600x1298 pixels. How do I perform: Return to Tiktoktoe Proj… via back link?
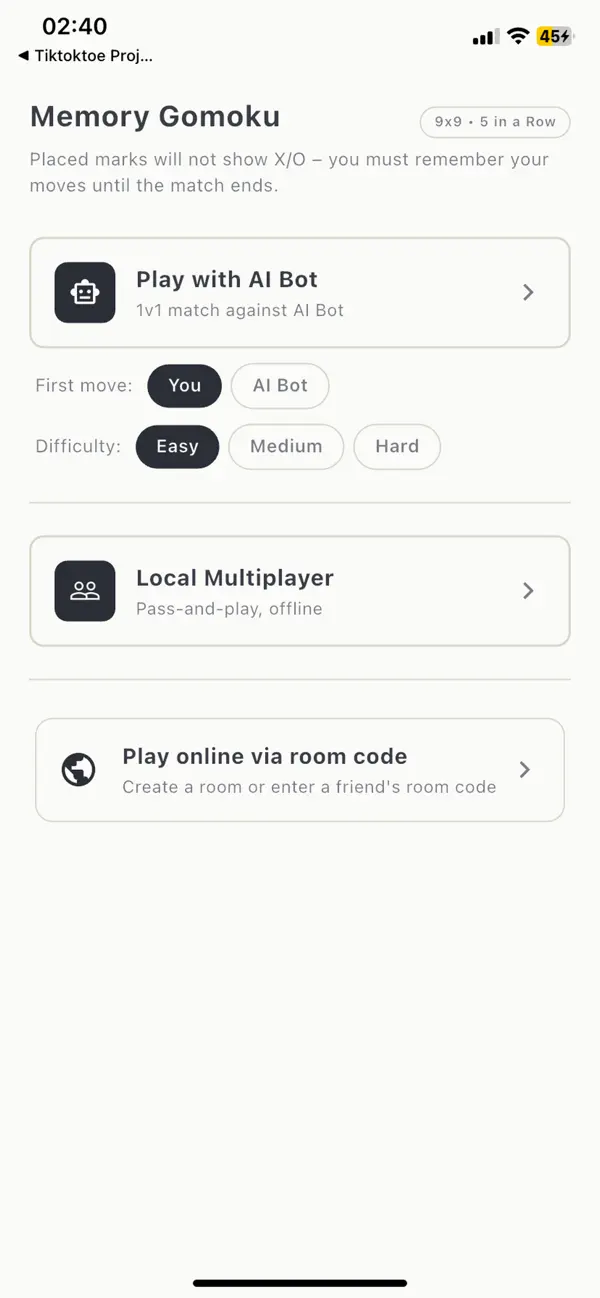(86, 56)
